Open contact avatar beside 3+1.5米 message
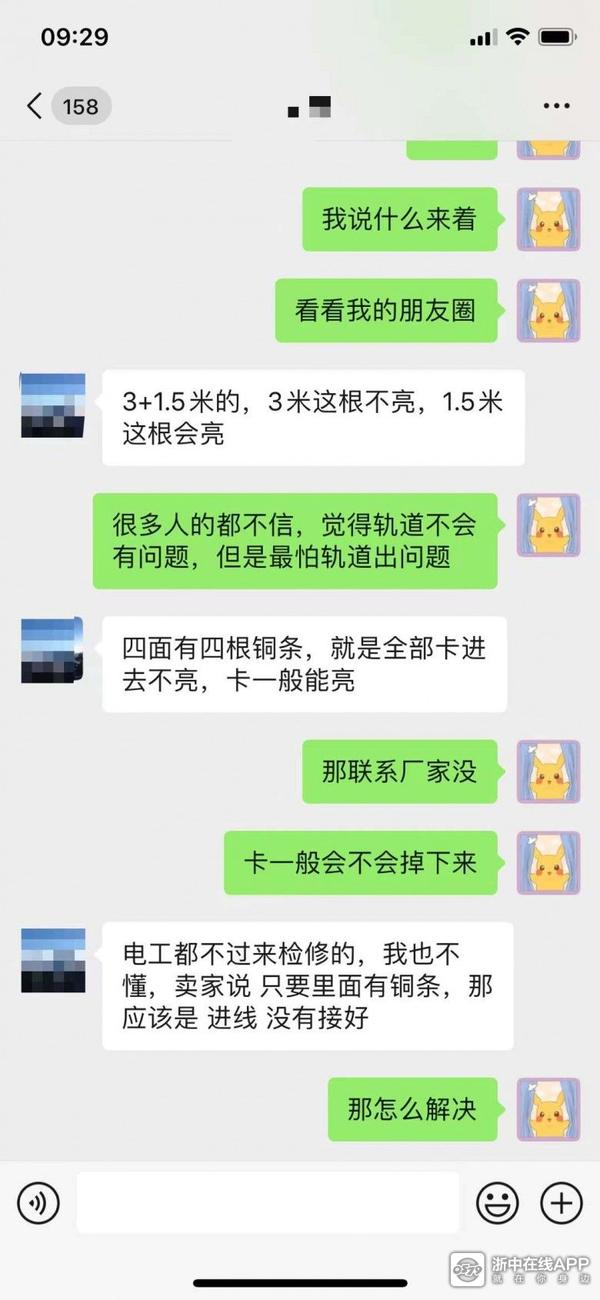 tap(53, 404)
